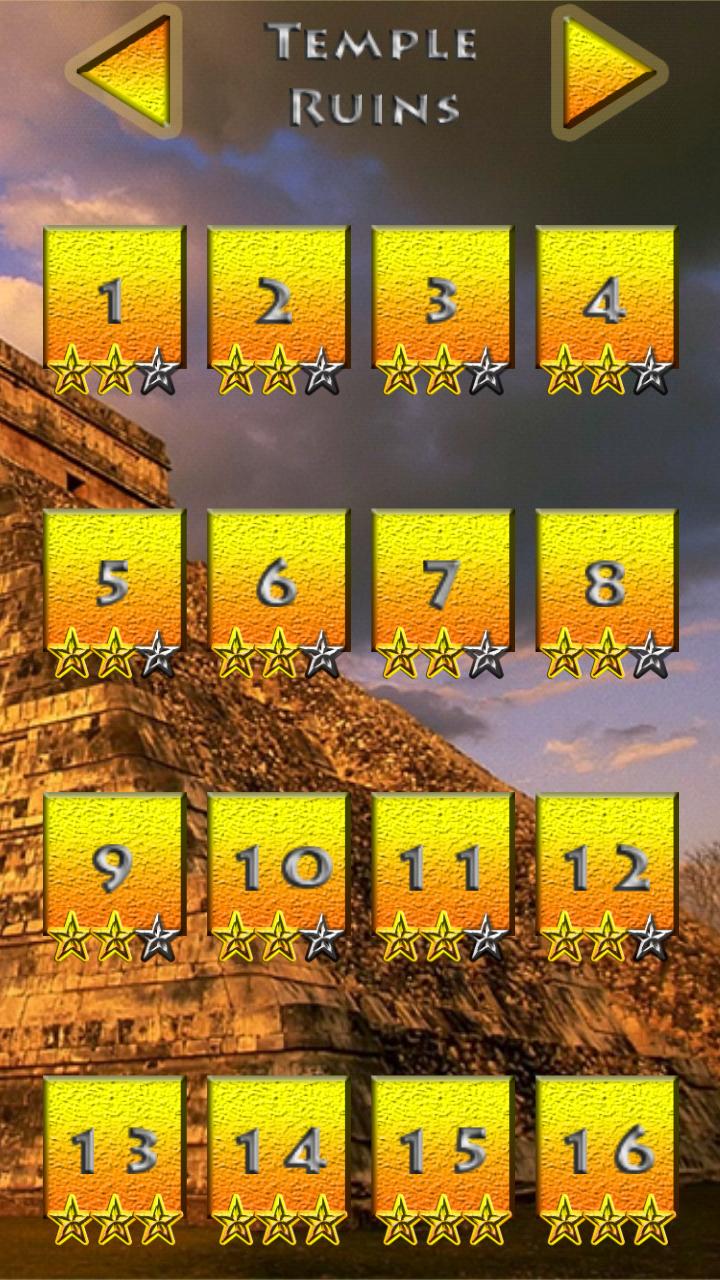The image size is (720, 1280).
Task: Select level 11
Action: (442, 865)
